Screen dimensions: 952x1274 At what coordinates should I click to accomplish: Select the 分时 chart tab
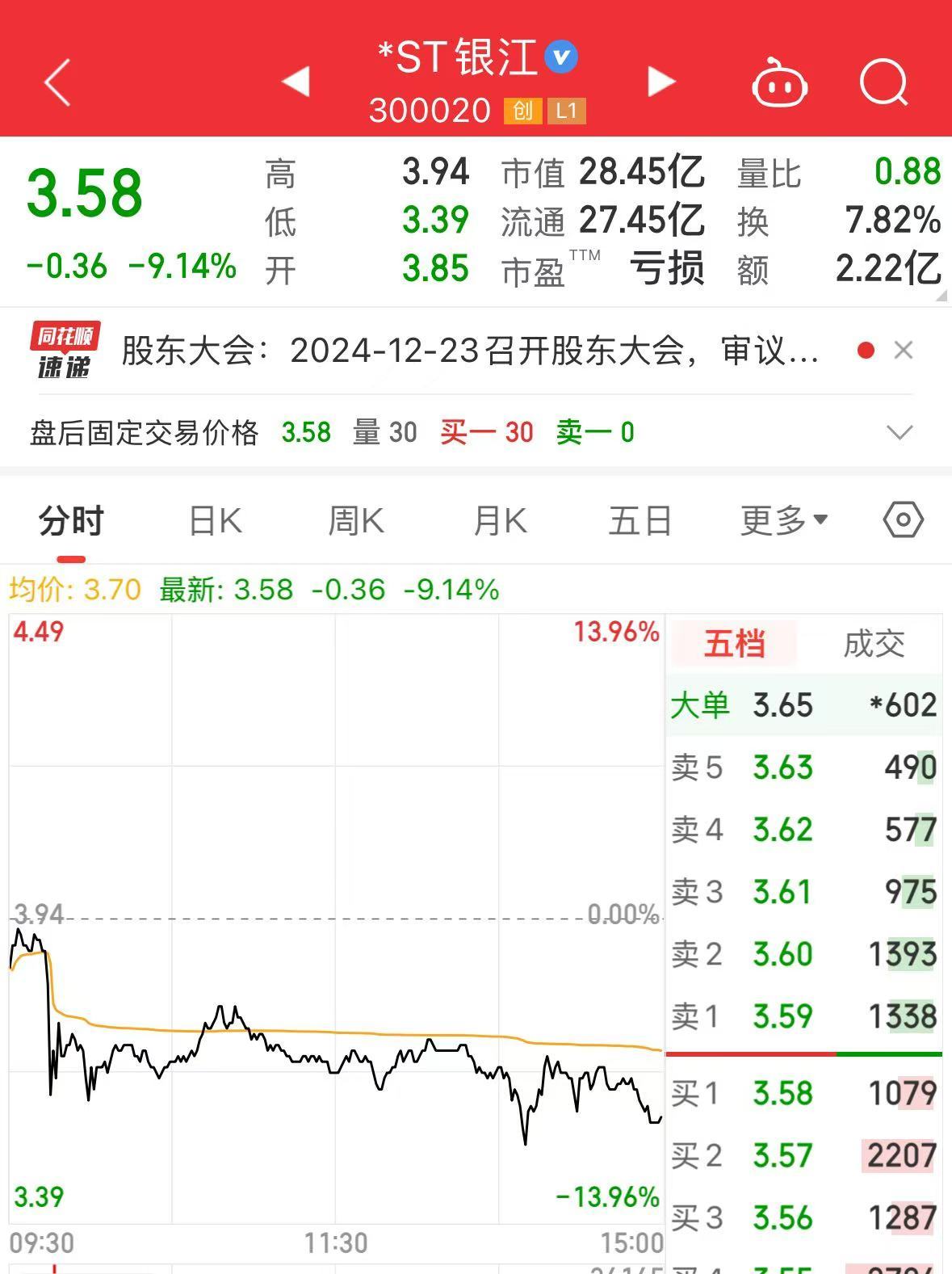coord(71,520)
